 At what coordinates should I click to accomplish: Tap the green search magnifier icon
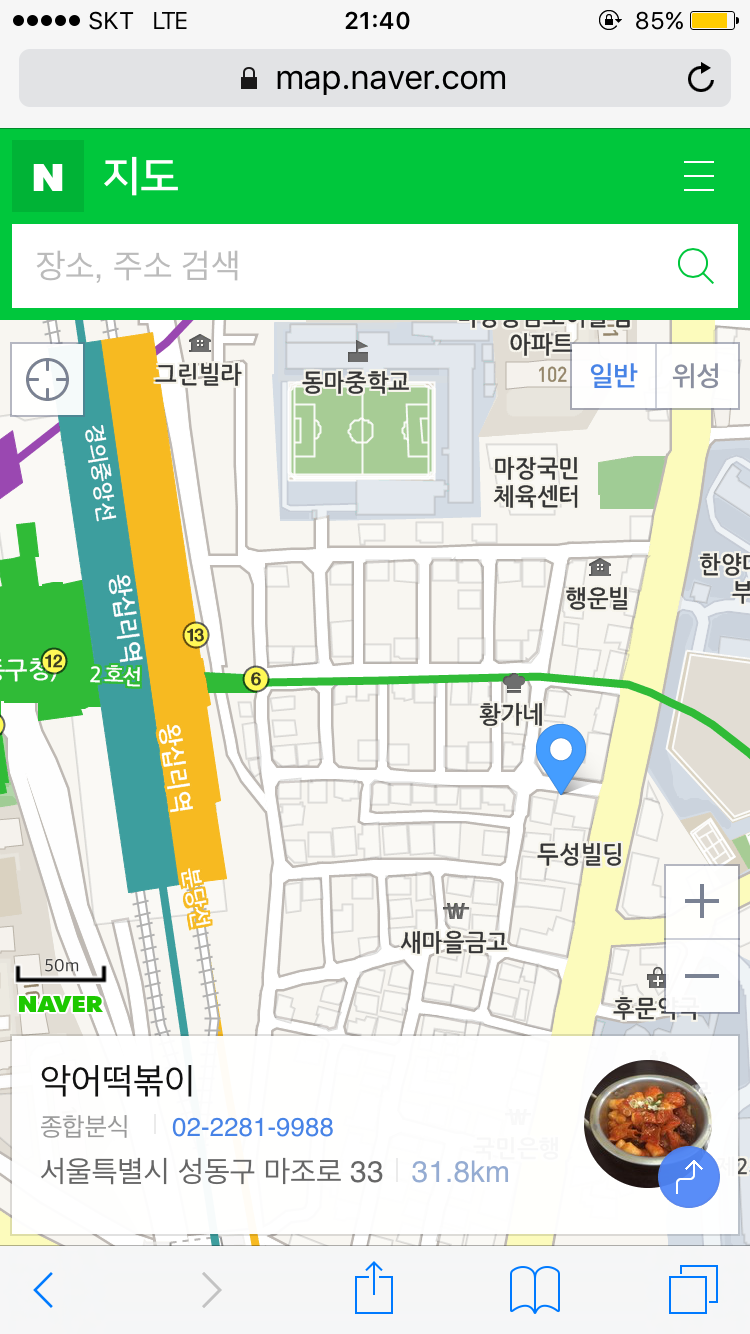[x=695, y=266]
